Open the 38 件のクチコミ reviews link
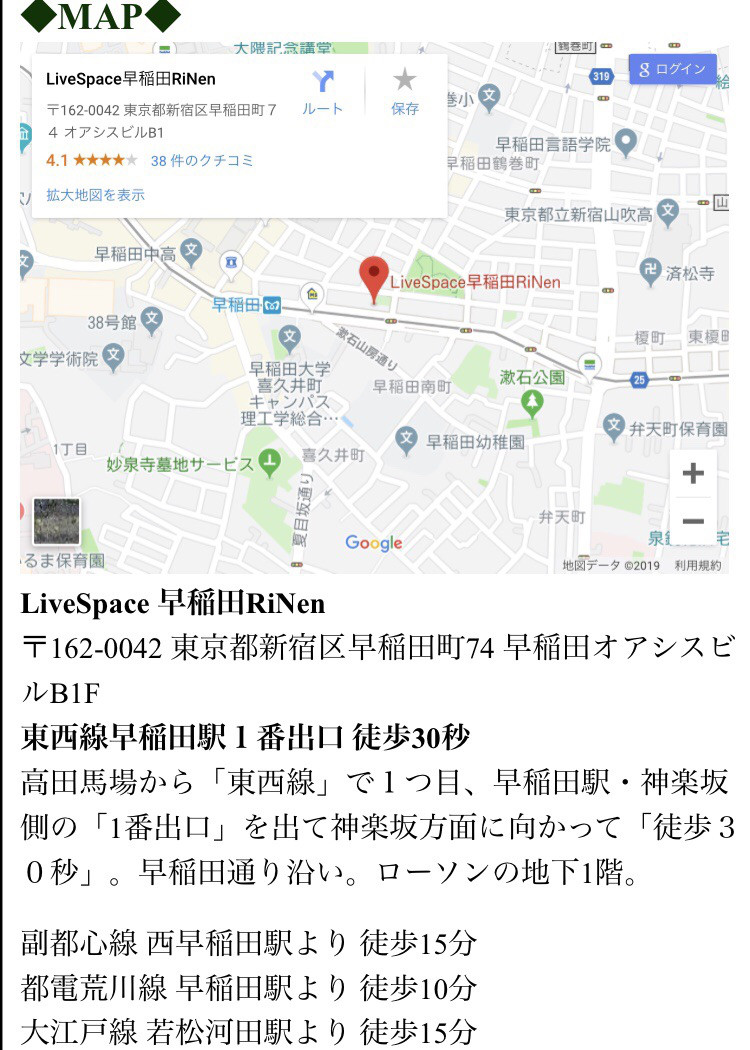This screenshot has width=750, height=1050. 202,160
